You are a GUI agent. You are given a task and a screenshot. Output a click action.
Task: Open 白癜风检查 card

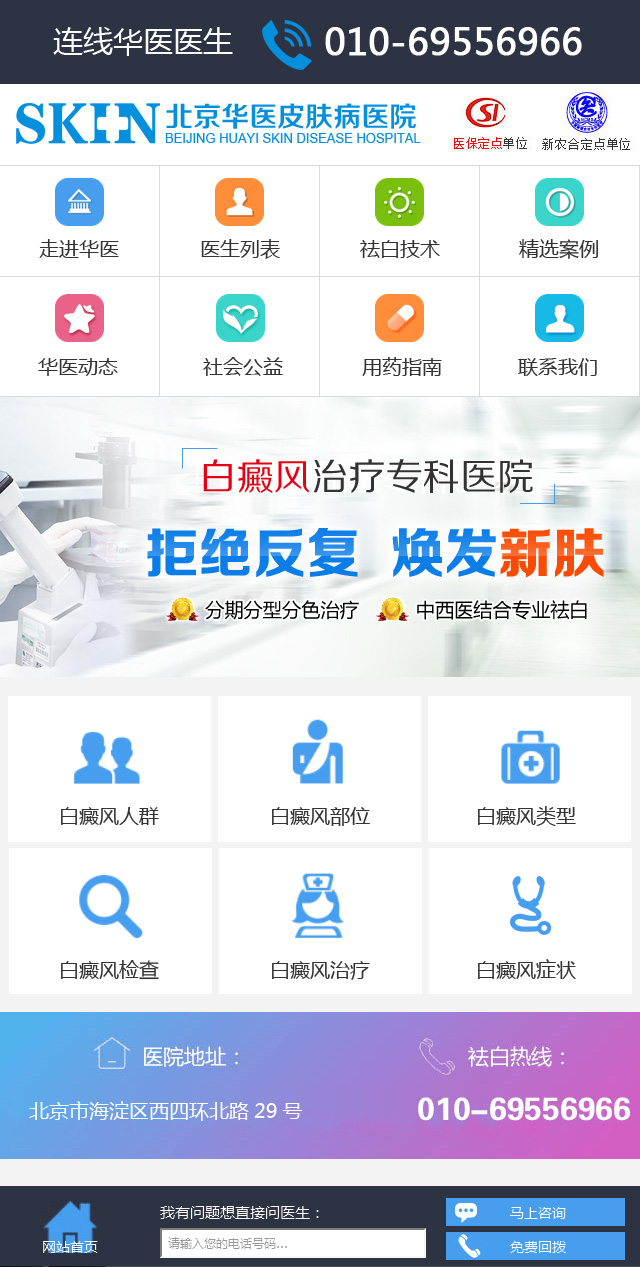[110, 921]
